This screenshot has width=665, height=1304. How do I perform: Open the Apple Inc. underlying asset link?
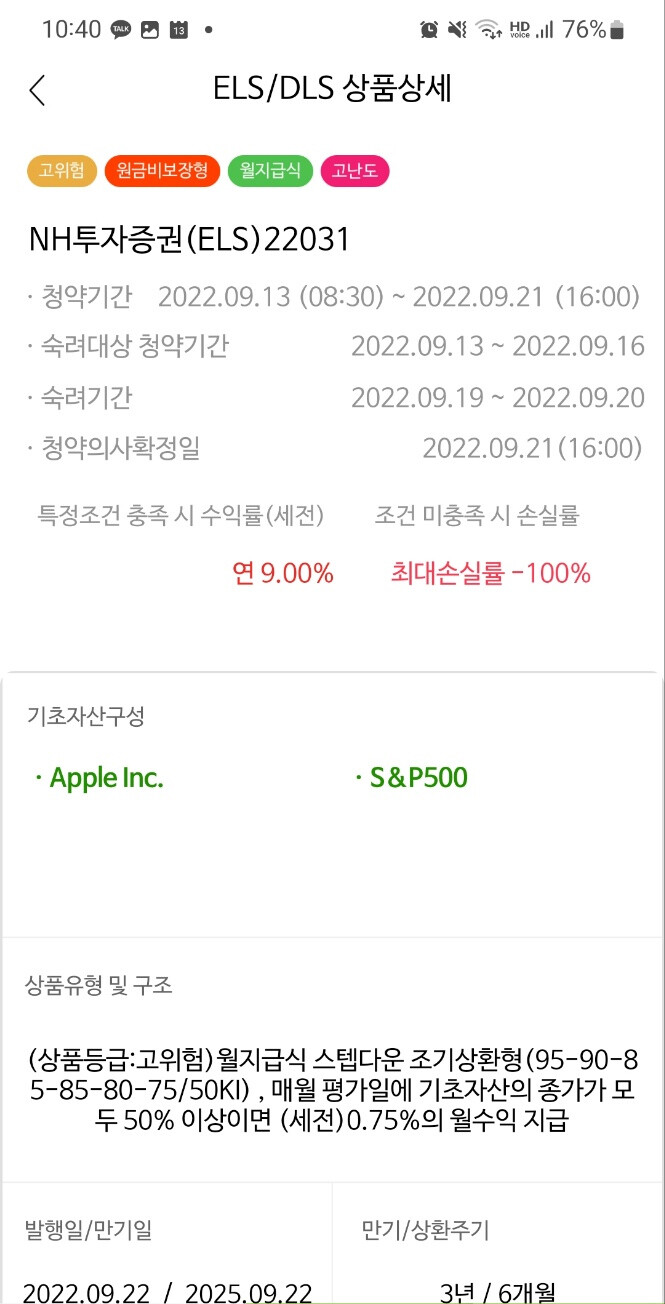106,778
